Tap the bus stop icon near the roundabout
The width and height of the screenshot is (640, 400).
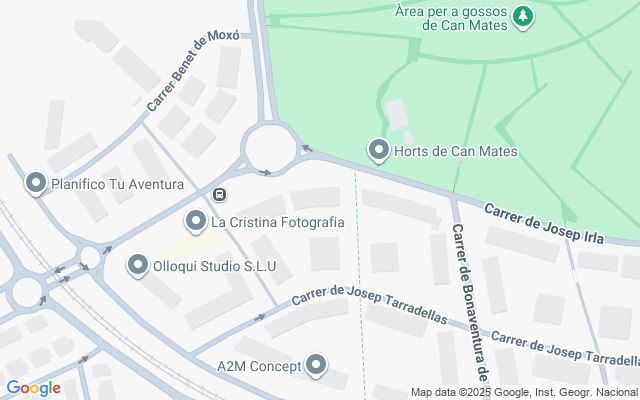click(x=219, y=194)
